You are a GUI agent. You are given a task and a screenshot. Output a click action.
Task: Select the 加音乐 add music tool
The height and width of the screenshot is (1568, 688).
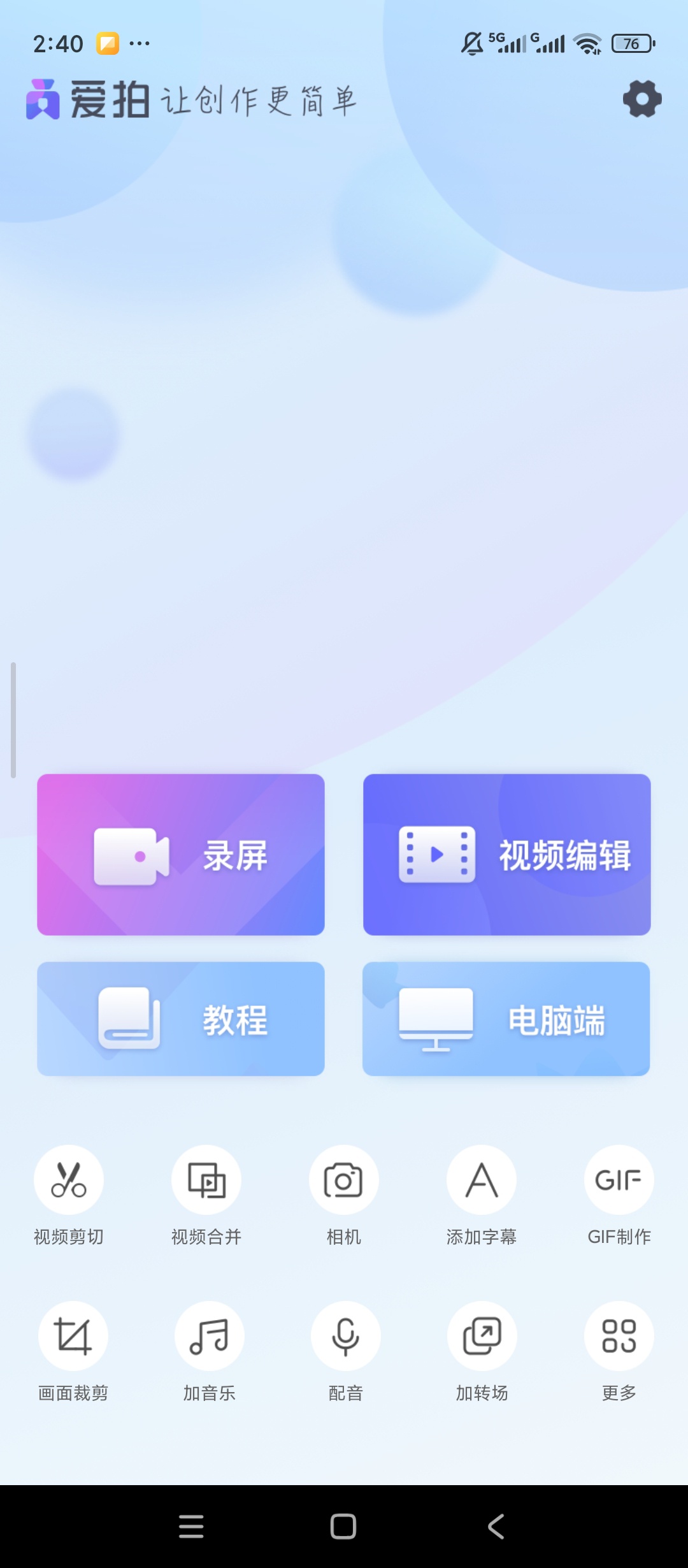coord(209,1354)
